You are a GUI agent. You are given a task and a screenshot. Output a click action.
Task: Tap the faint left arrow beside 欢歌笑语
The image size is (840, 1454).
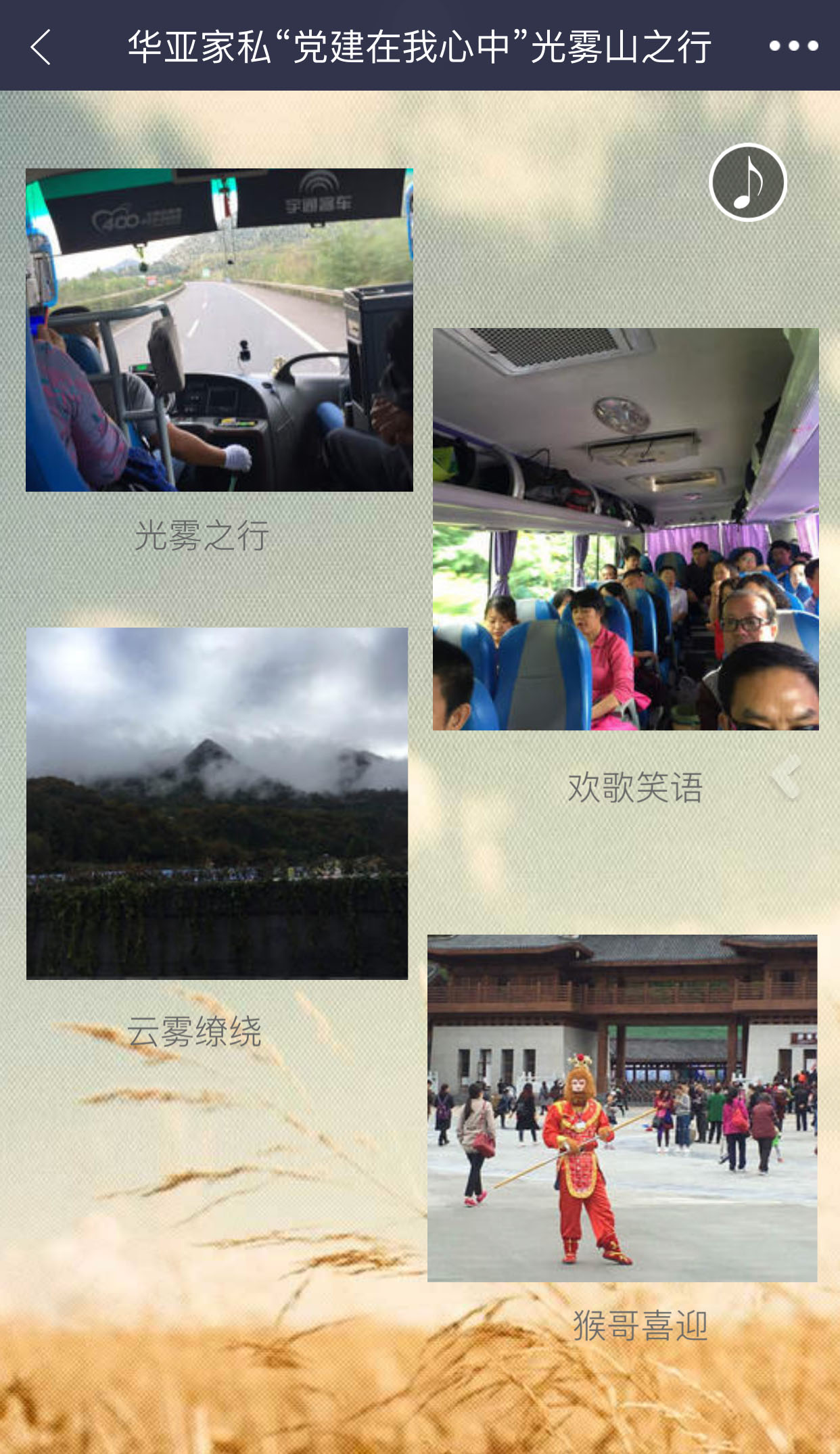787,776
